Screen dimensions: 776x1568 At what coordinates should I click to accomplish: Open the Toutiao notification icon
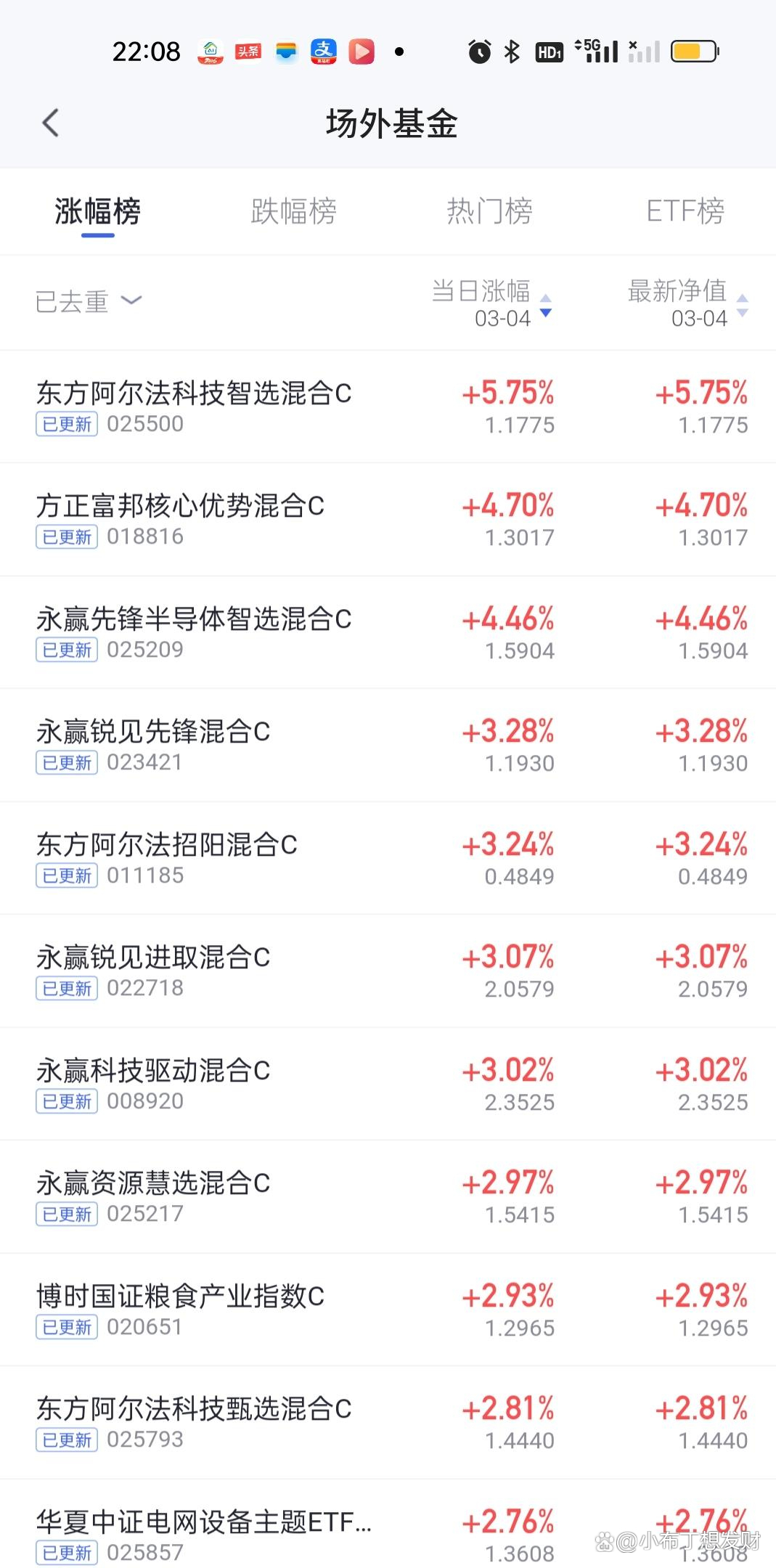[248, 51]
